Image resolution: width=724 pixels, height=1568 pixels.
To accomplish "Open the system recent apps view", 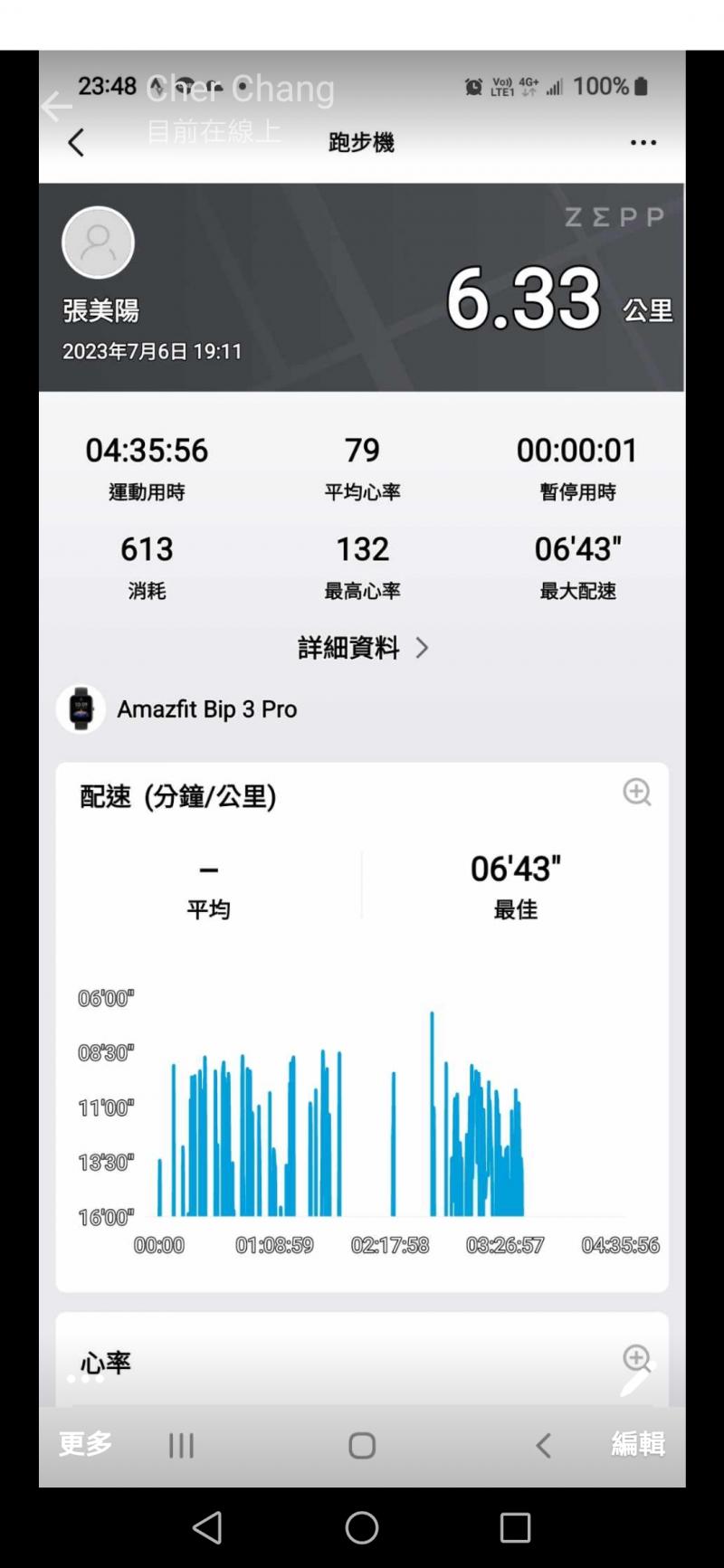I will 515,1528.
